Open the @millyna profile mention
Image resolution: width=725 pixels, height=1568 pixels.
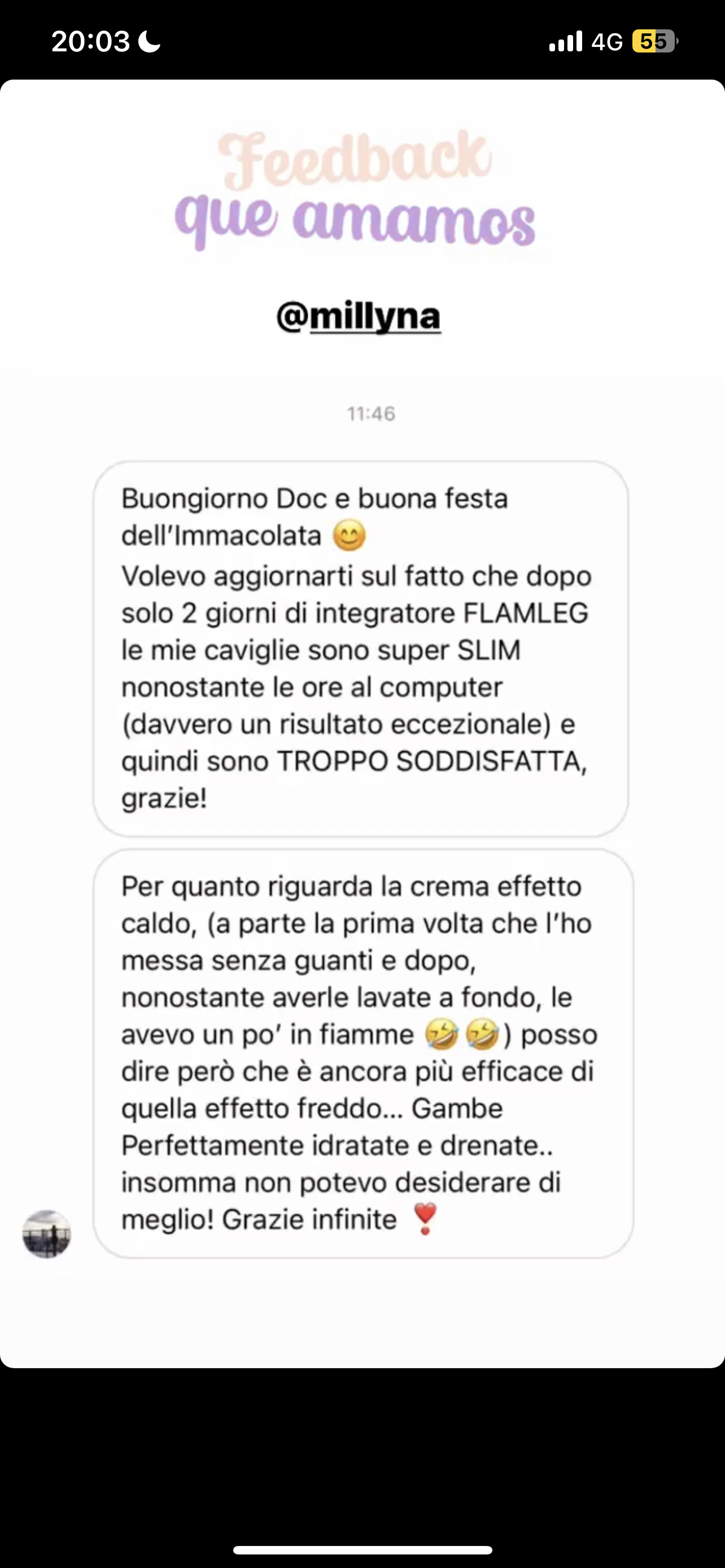359,317
